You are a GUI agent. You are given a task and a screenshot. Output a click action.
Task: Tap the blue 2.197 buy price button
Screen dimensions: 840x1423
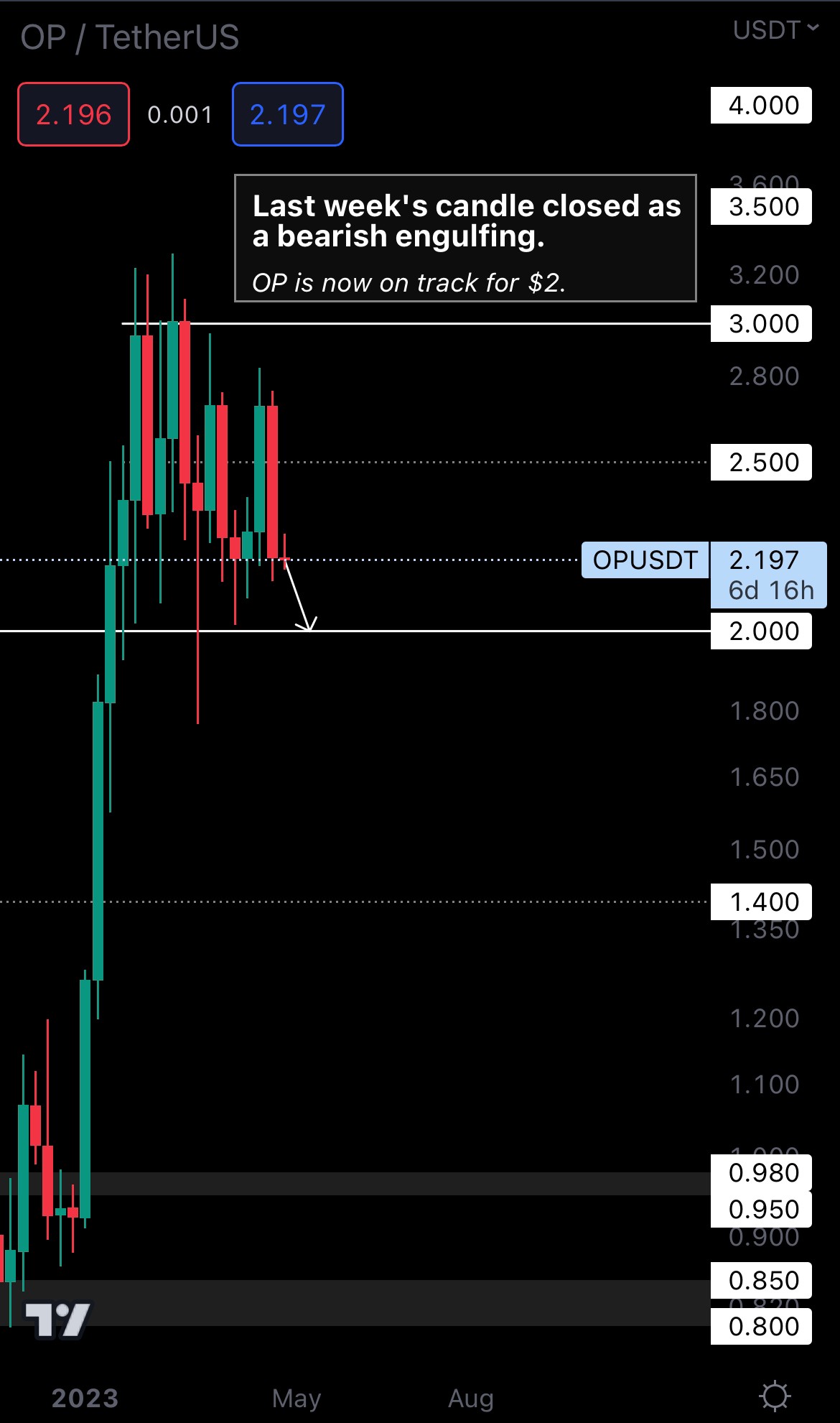coord(287,115)
